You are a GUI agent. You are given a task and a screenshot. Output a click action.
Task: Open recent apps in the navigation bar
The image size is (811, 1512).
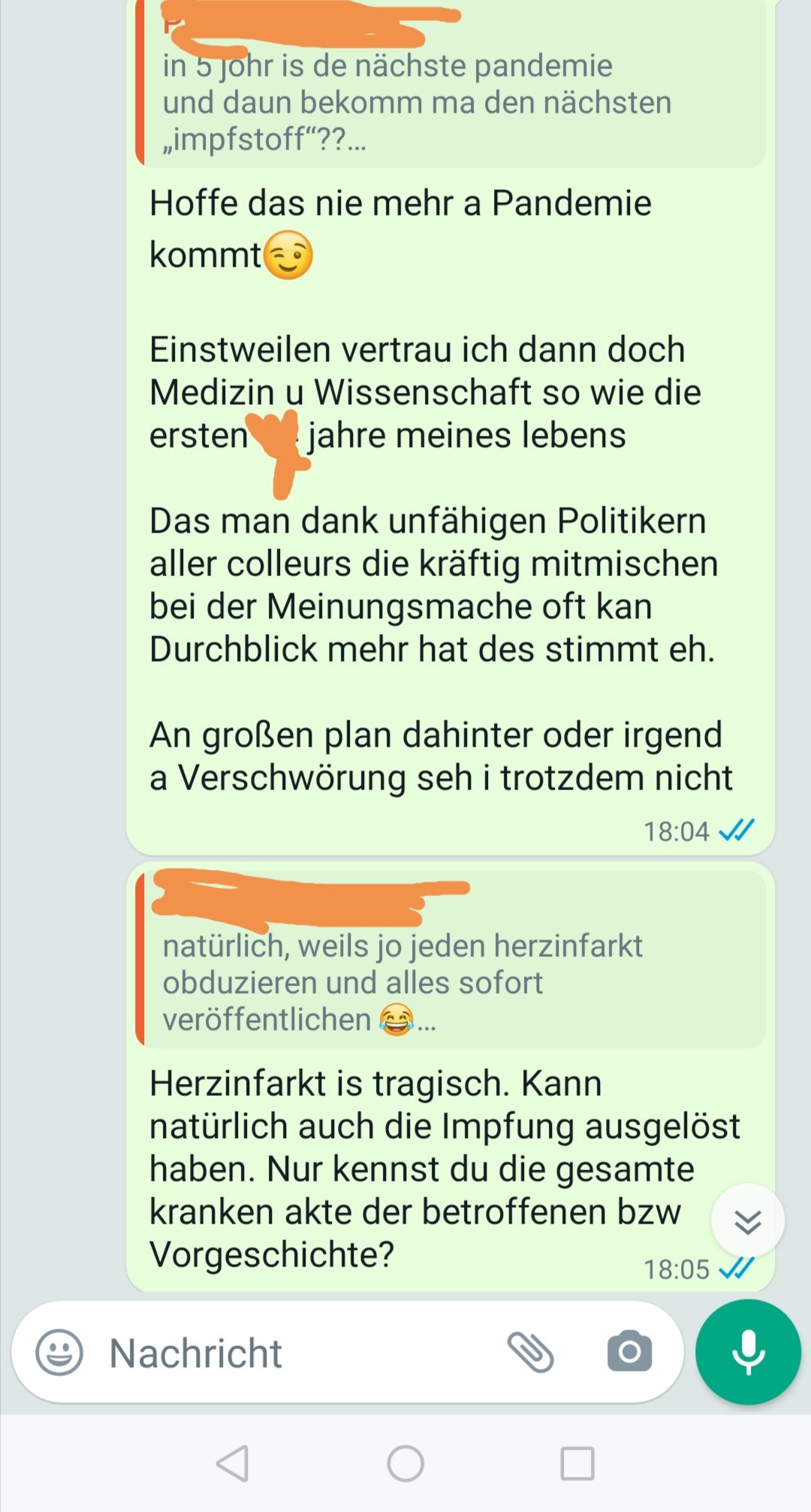pos(577,1463)
